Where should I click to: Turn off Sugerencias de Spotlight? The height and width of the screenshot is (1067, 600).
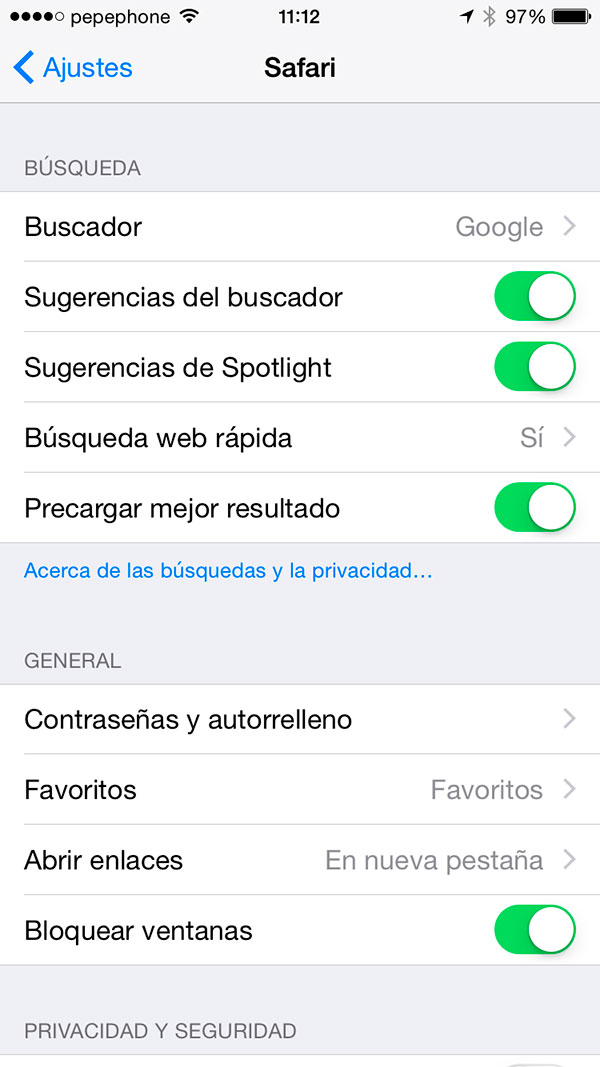coord(535,367)
